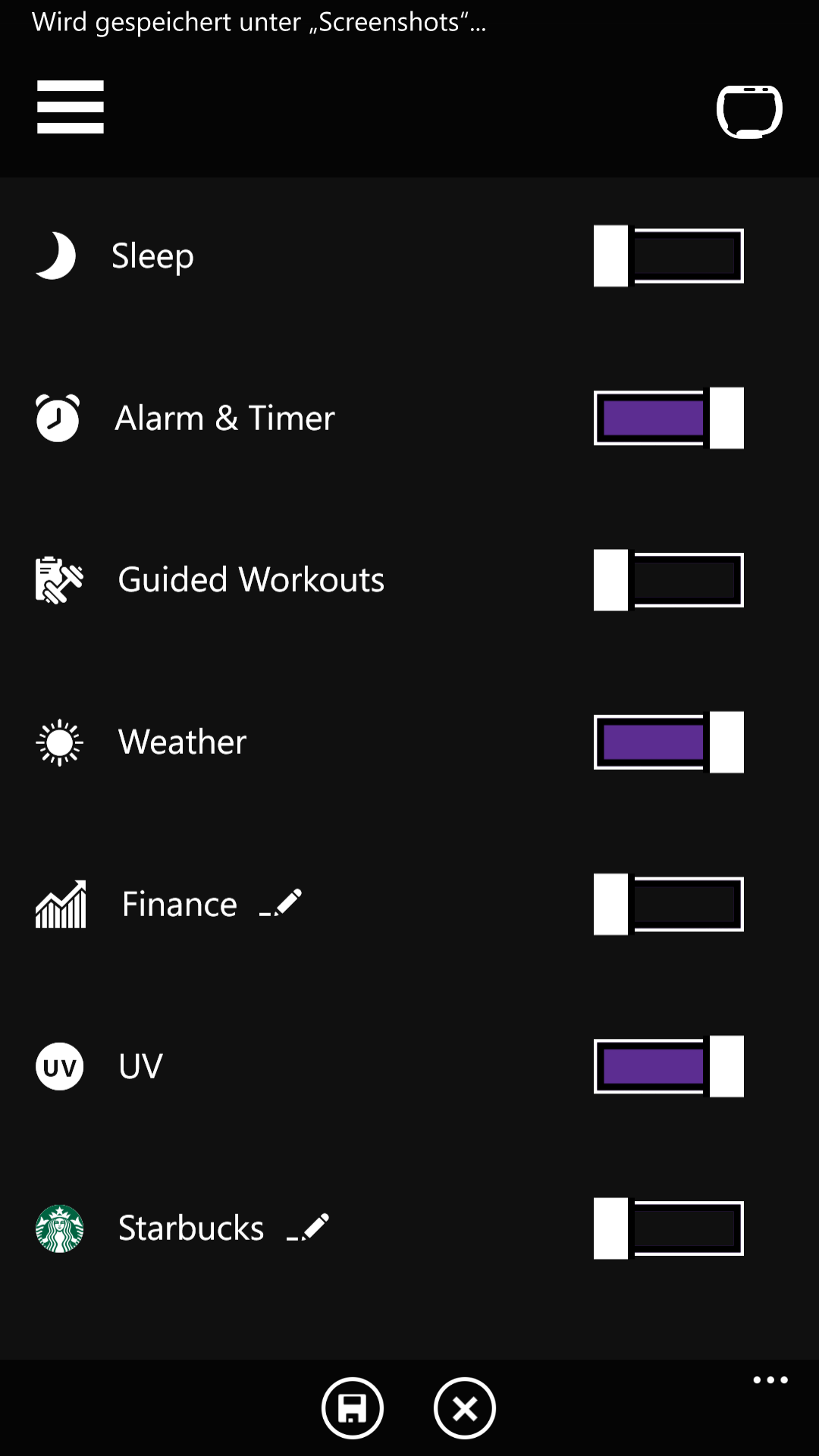
Task: Enable the Sleep tile
Action: pos(668,256)
